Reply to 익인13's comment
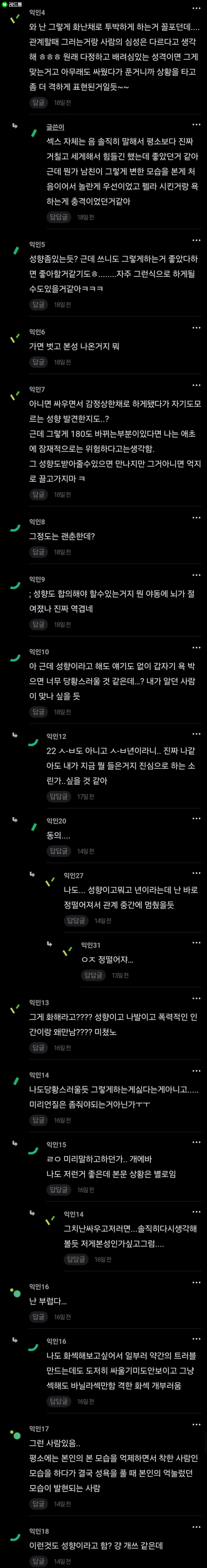Screen dimensions: 207x1568 pos(38,1048)
